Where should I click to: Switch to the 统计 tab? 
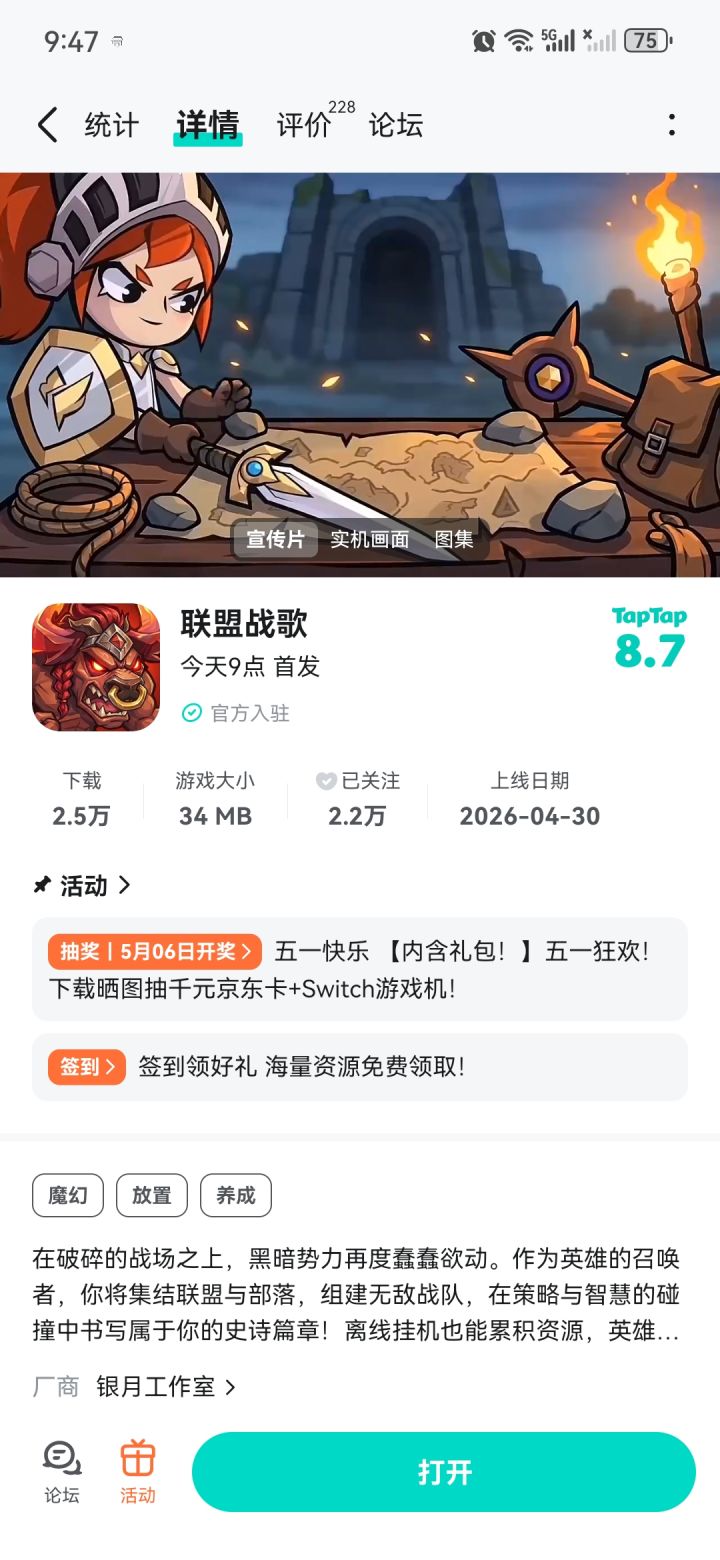[x=112, y=124]
